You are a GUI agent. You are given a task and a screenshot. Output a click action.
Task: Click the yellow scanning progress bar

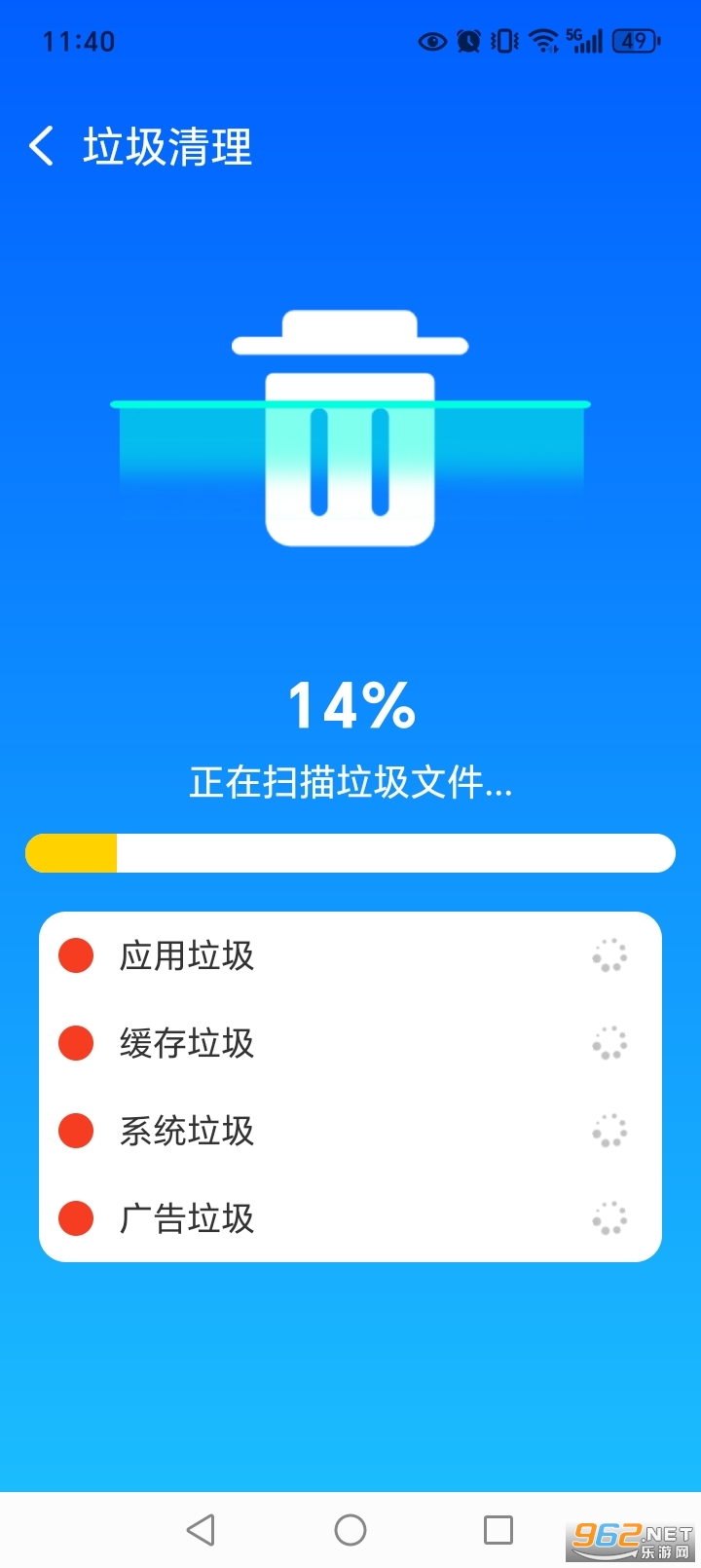pyautogui.click(x=73, y=852)
